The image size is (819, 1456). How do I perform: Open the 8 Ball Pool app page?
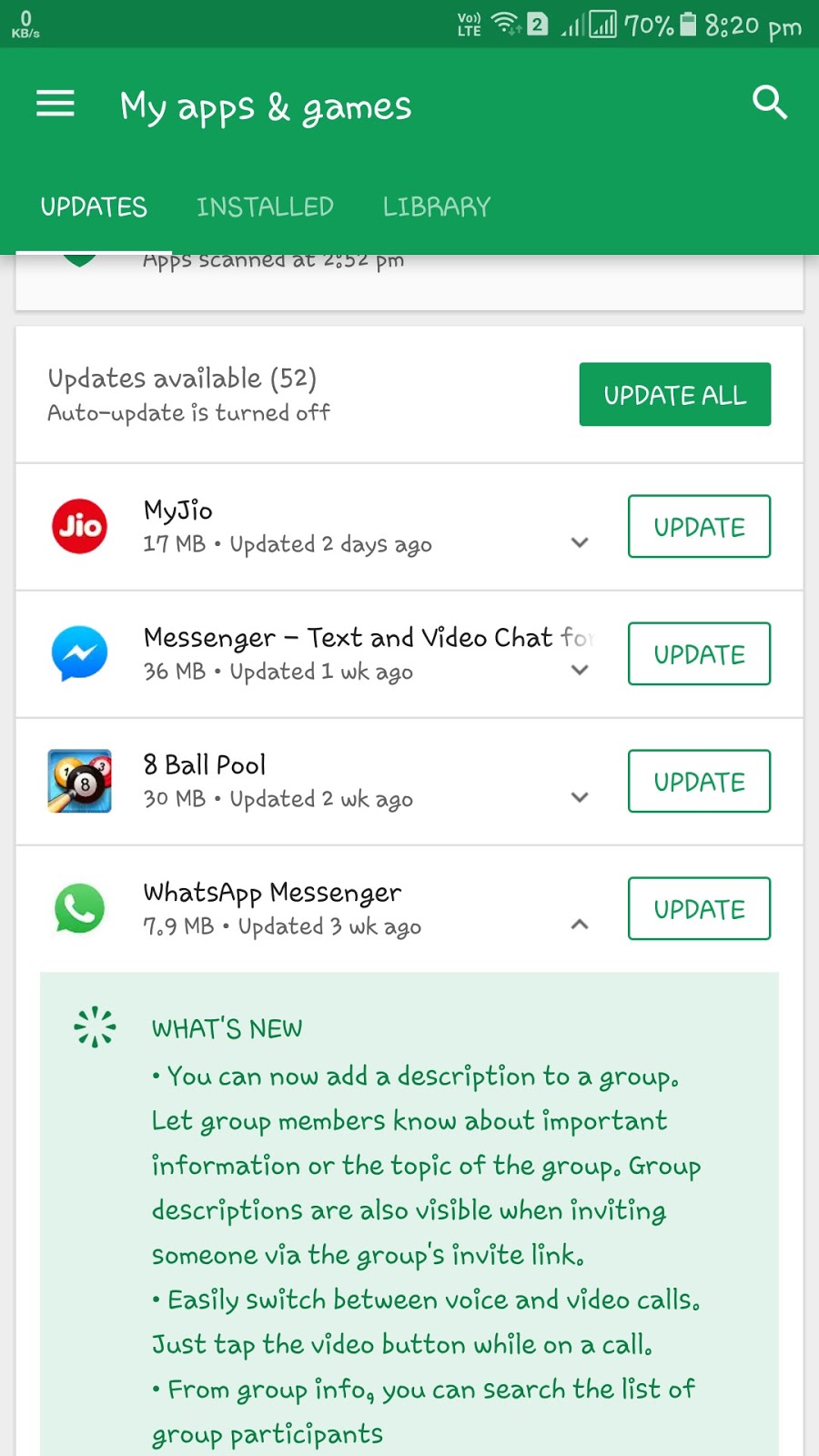tap(273, 781)
